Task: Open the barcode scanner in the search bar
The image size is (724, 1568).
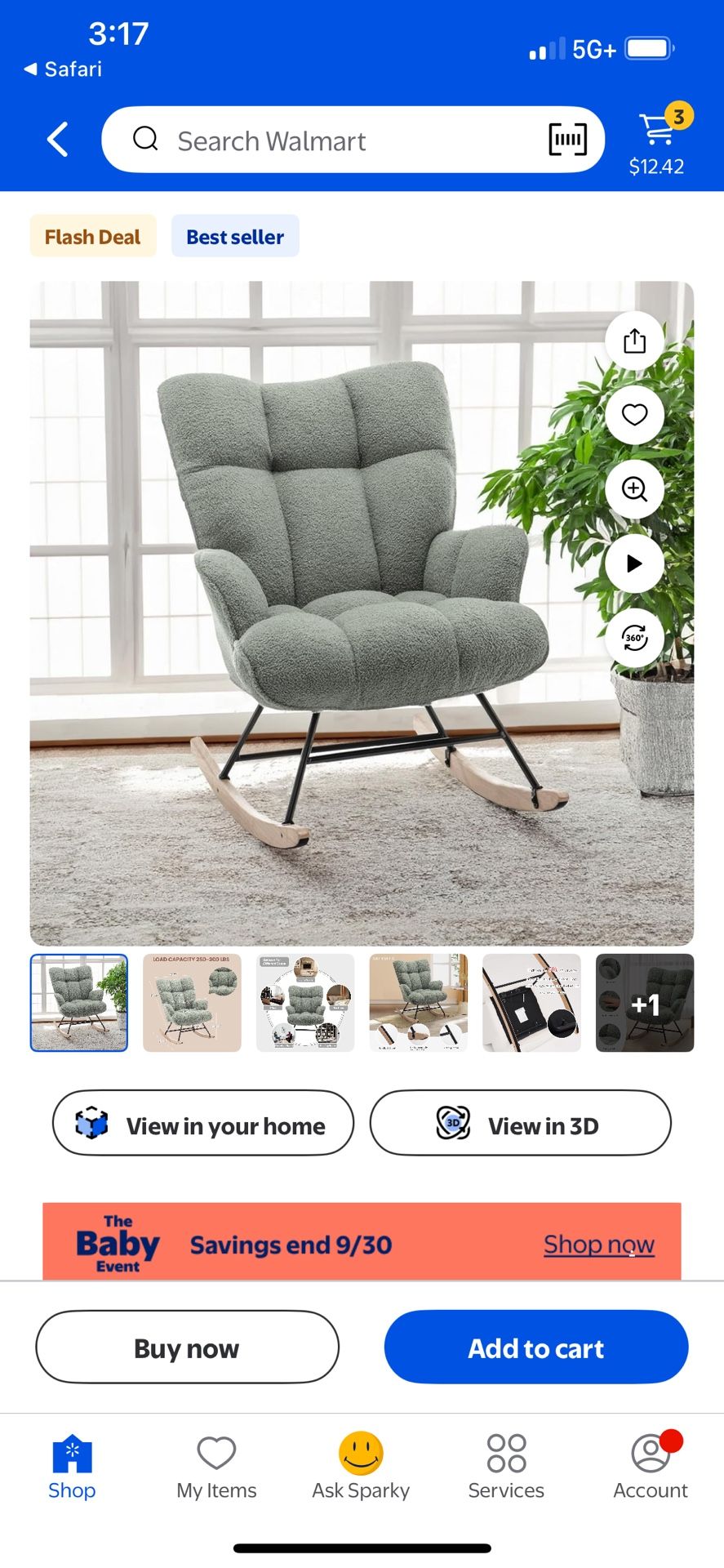Action: pos(566,140)
